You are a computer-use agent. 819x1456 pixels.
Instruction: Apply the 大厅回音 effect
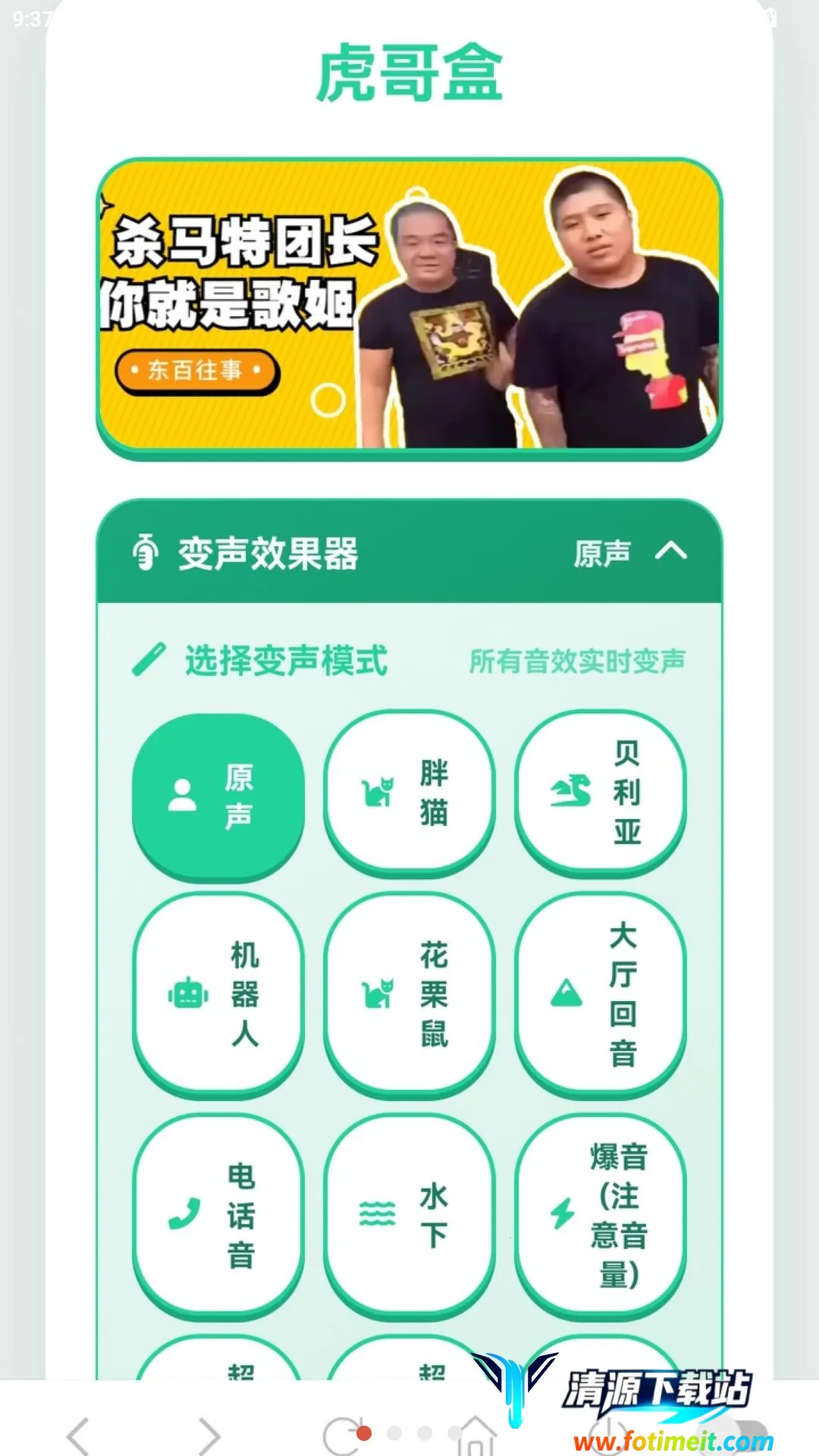click(x=601, y=995)
